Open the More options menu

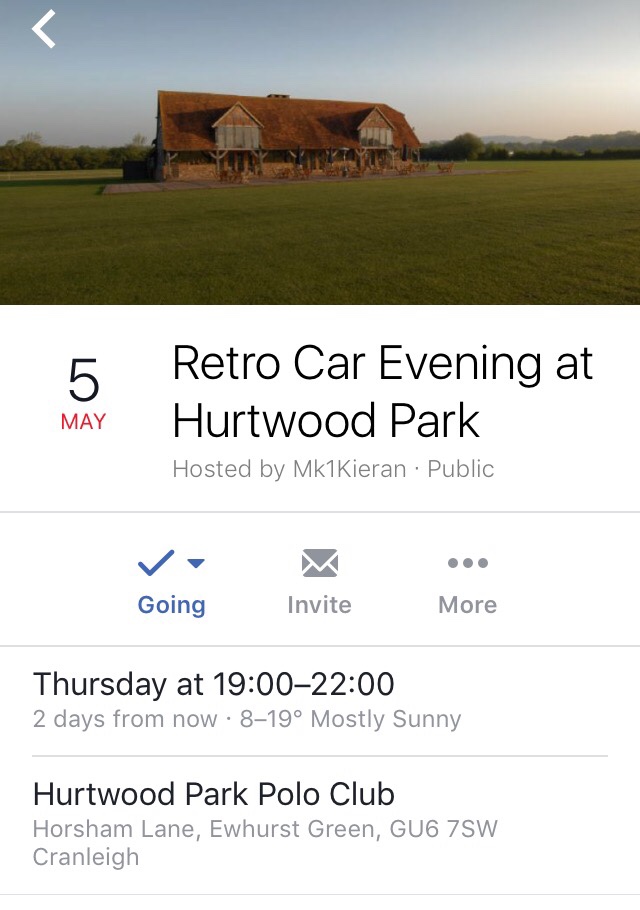(467, 582)
